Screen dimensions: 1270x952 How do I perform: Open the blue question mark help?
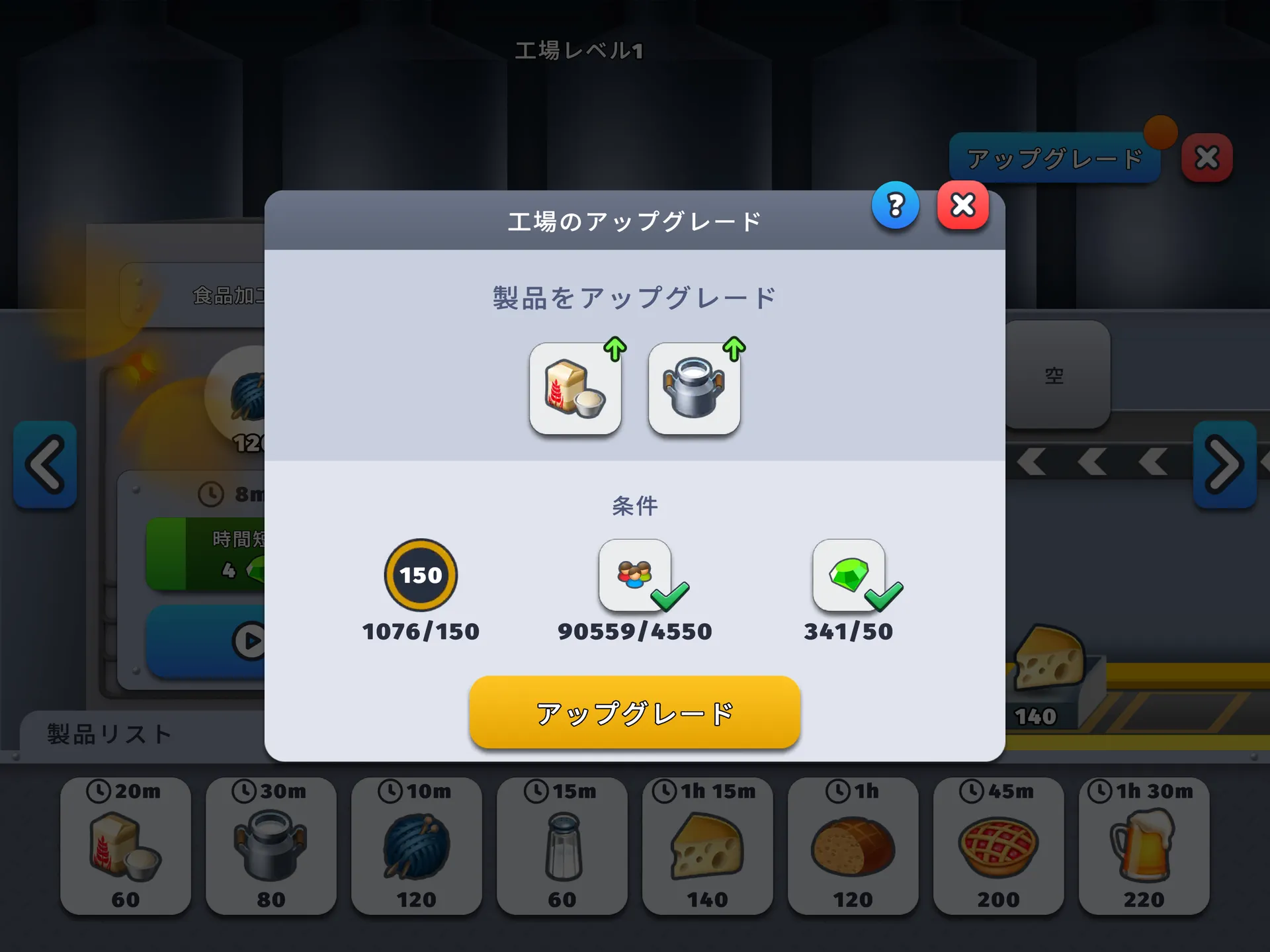pos(895,206)
